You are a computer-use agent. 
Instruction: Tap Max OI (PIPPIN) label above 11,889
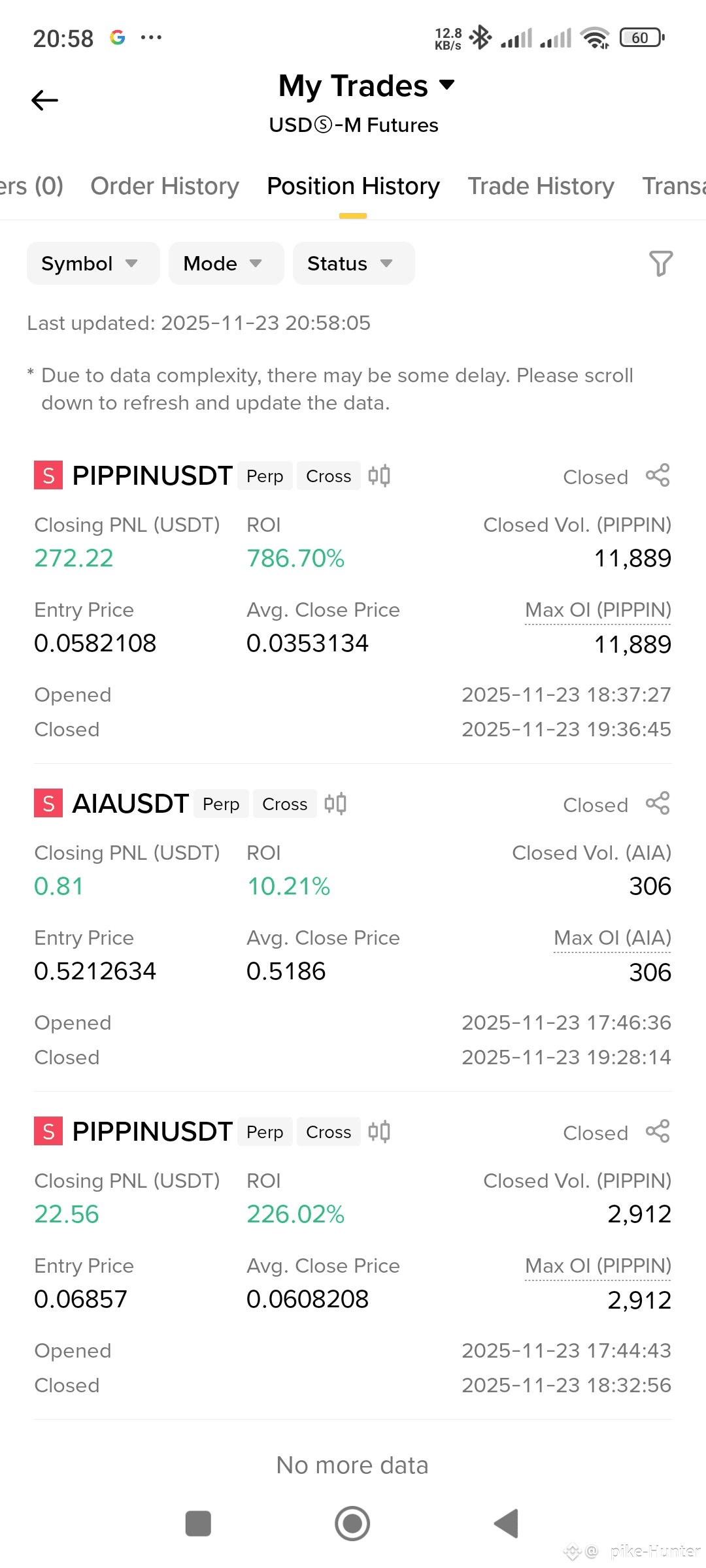tap(598, 610)
